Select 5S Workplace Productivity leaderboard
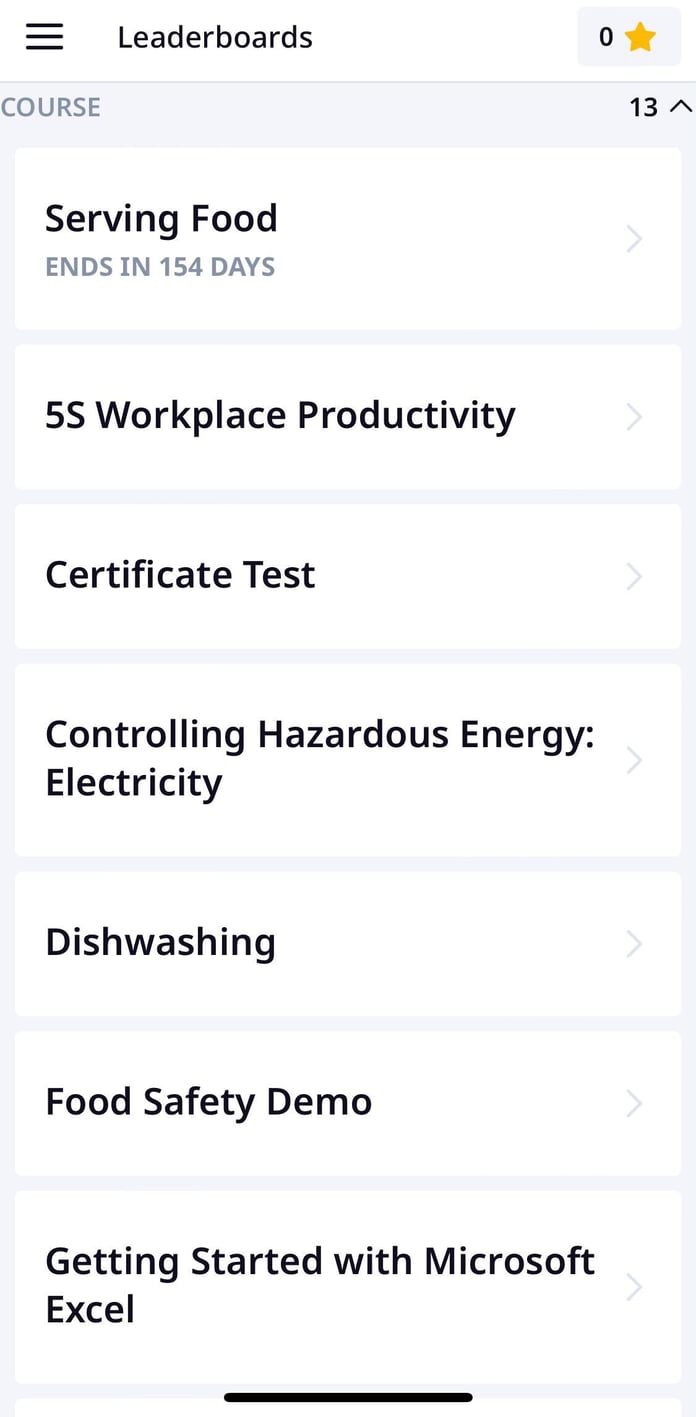 tap(347, 417)
